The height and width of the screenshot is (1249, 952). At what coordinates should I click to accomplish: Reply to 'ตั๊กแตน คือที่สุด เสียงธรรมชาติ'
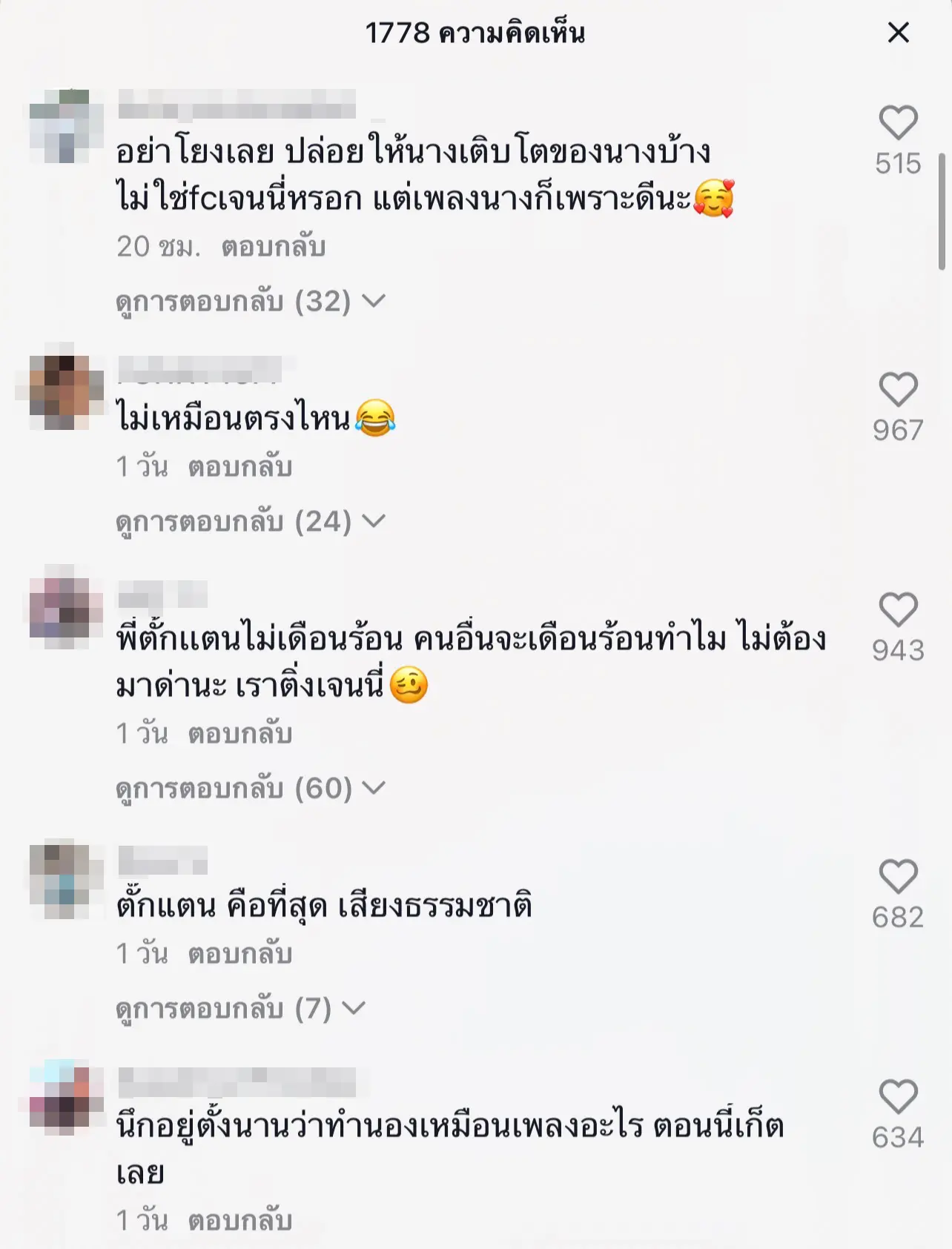click(x=240, y=954)
